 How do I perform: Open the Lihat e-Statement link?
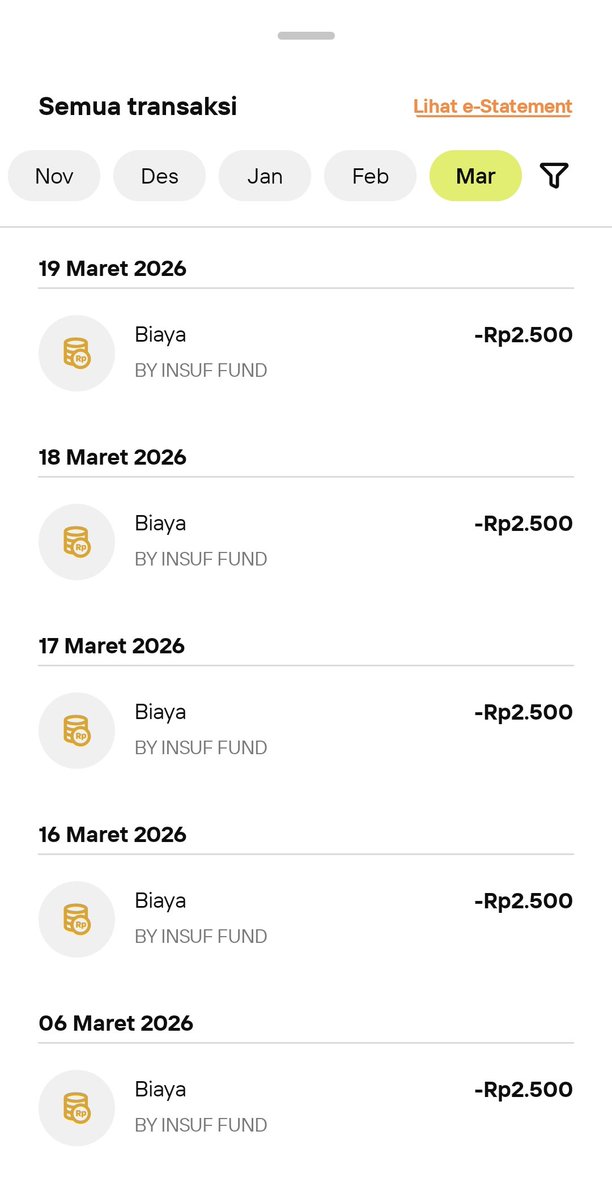[493, 106]
